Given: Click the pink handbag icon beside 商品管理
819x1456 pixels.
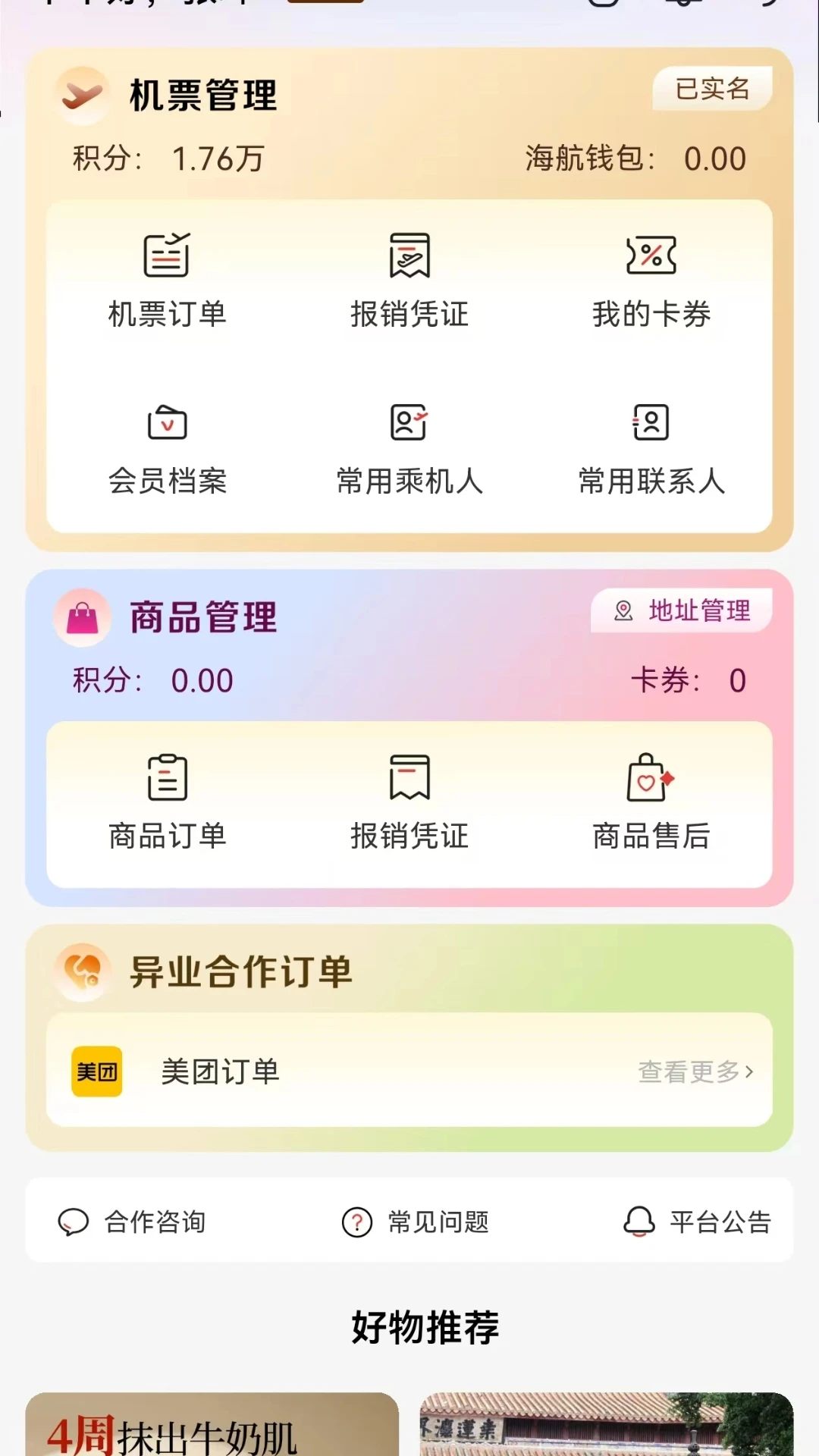Looking at the screenshot, I should point(83,617).
